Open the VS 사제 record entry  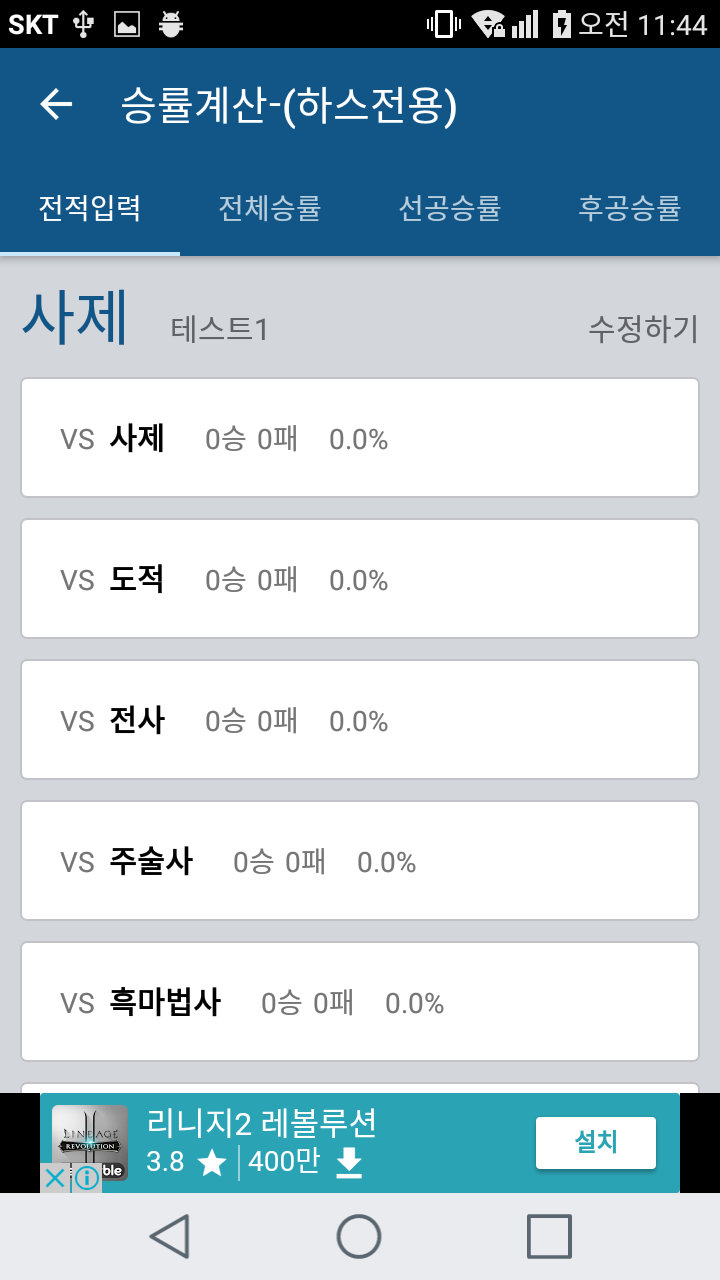(360, 437)
